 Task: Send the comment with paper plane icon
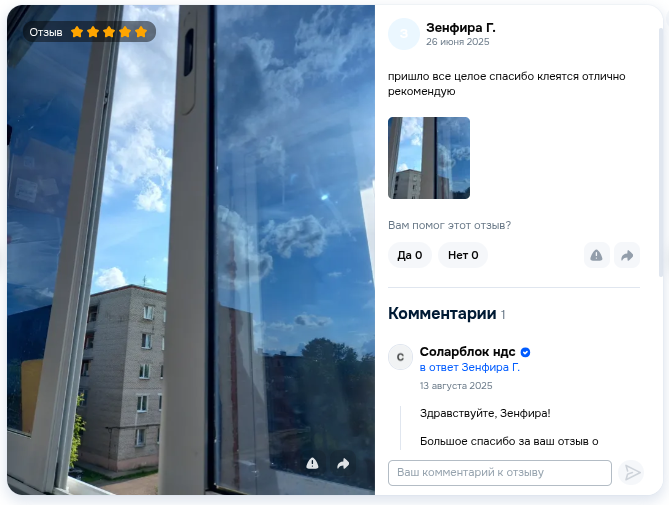coord(631,473)
